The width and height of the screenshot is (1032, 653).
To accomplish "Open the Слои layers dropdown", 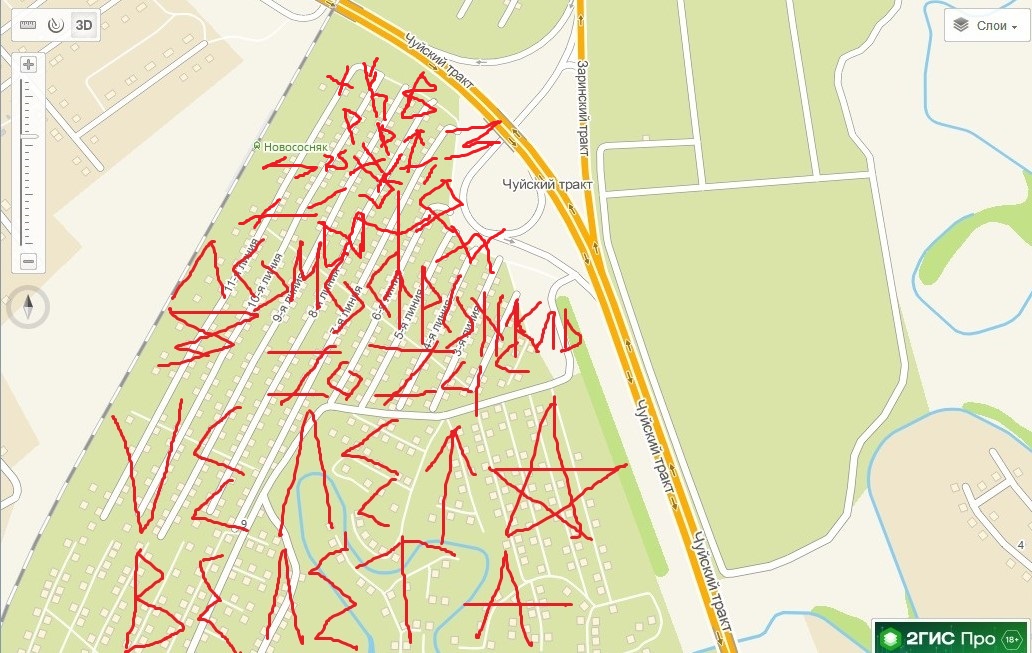I will [x=986, y=26].
